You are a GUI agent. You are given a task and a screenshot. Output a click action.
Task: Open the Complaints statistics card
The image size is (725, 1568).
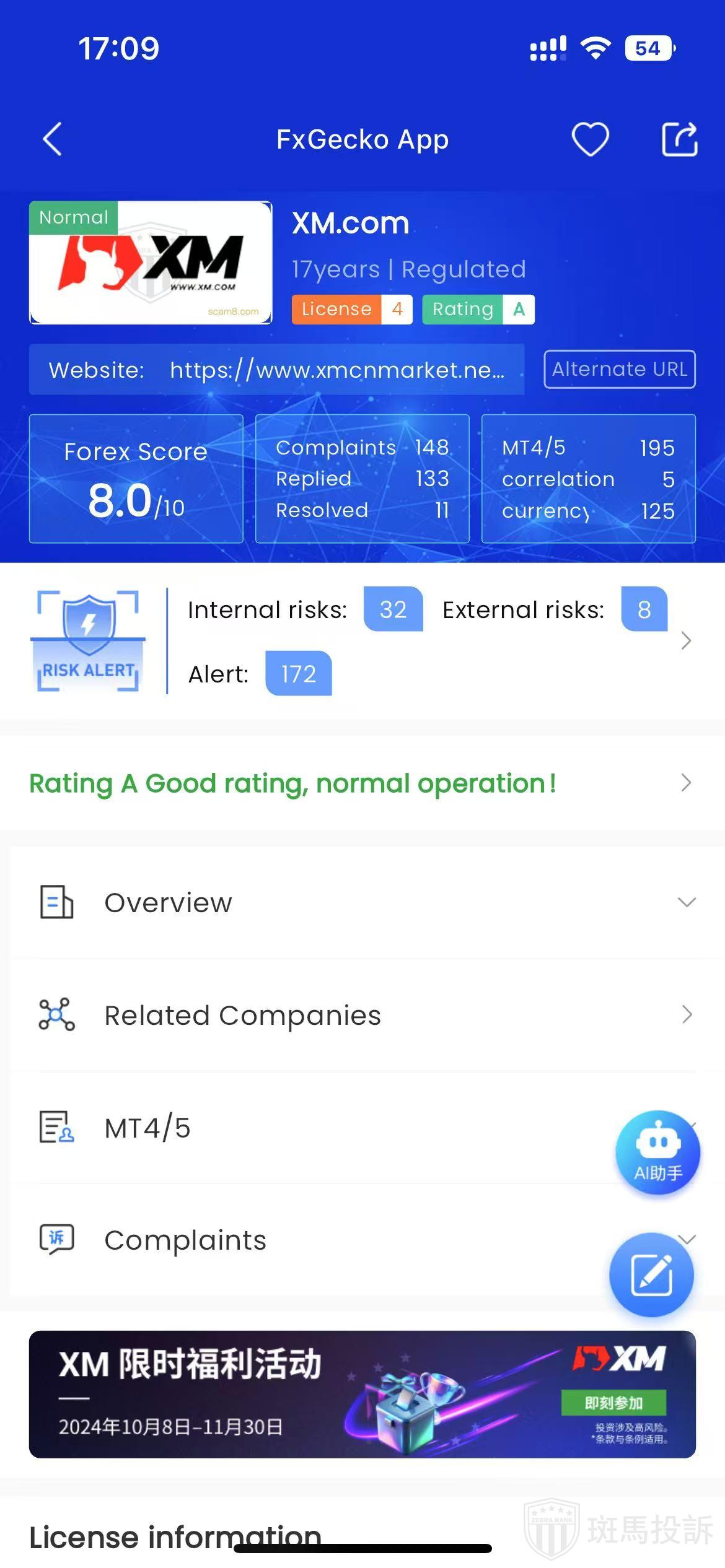(362, 479)
